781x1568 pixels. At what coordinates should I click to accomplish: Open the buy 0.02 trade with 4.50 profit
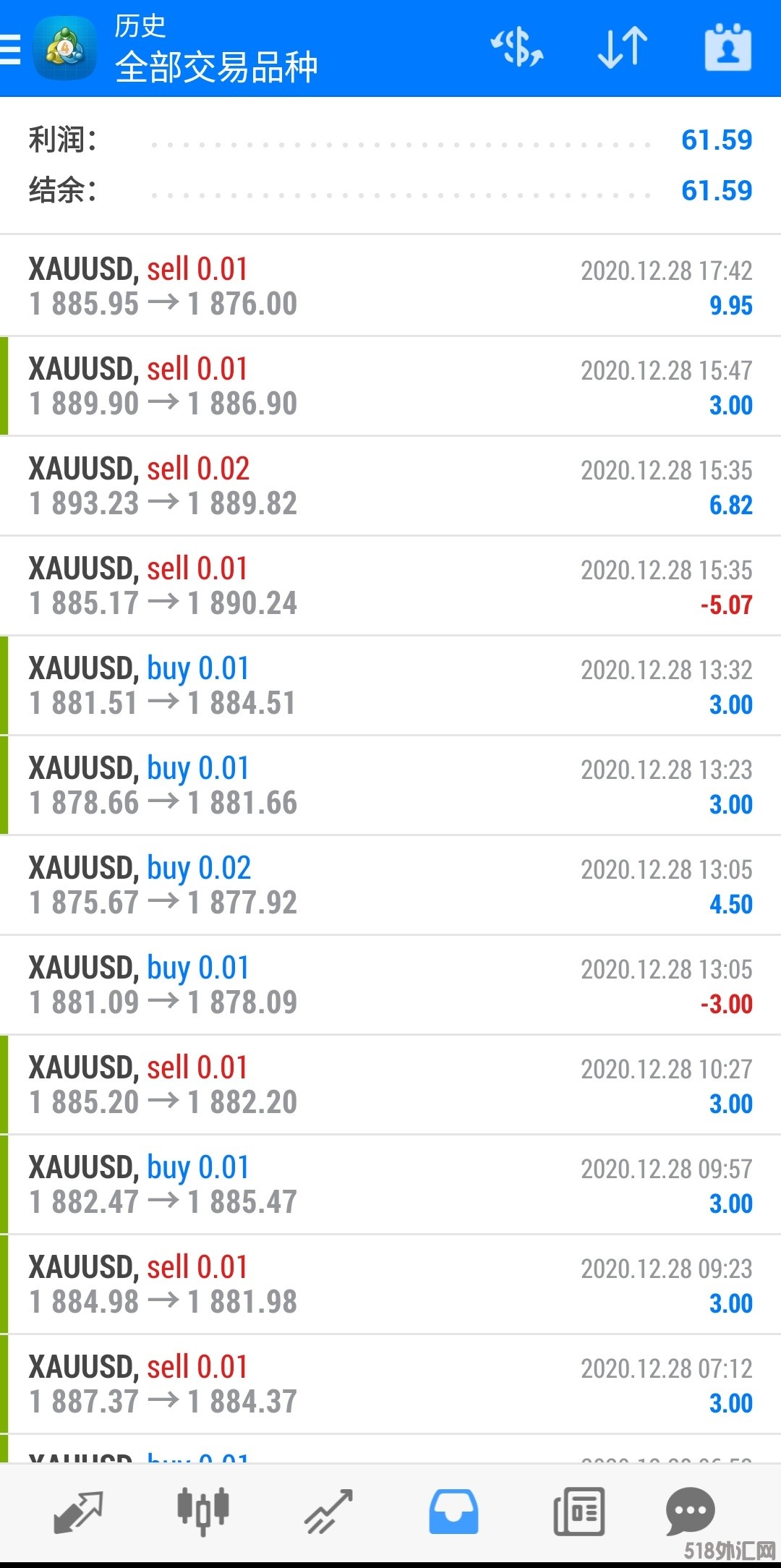[x=390, y=885]
